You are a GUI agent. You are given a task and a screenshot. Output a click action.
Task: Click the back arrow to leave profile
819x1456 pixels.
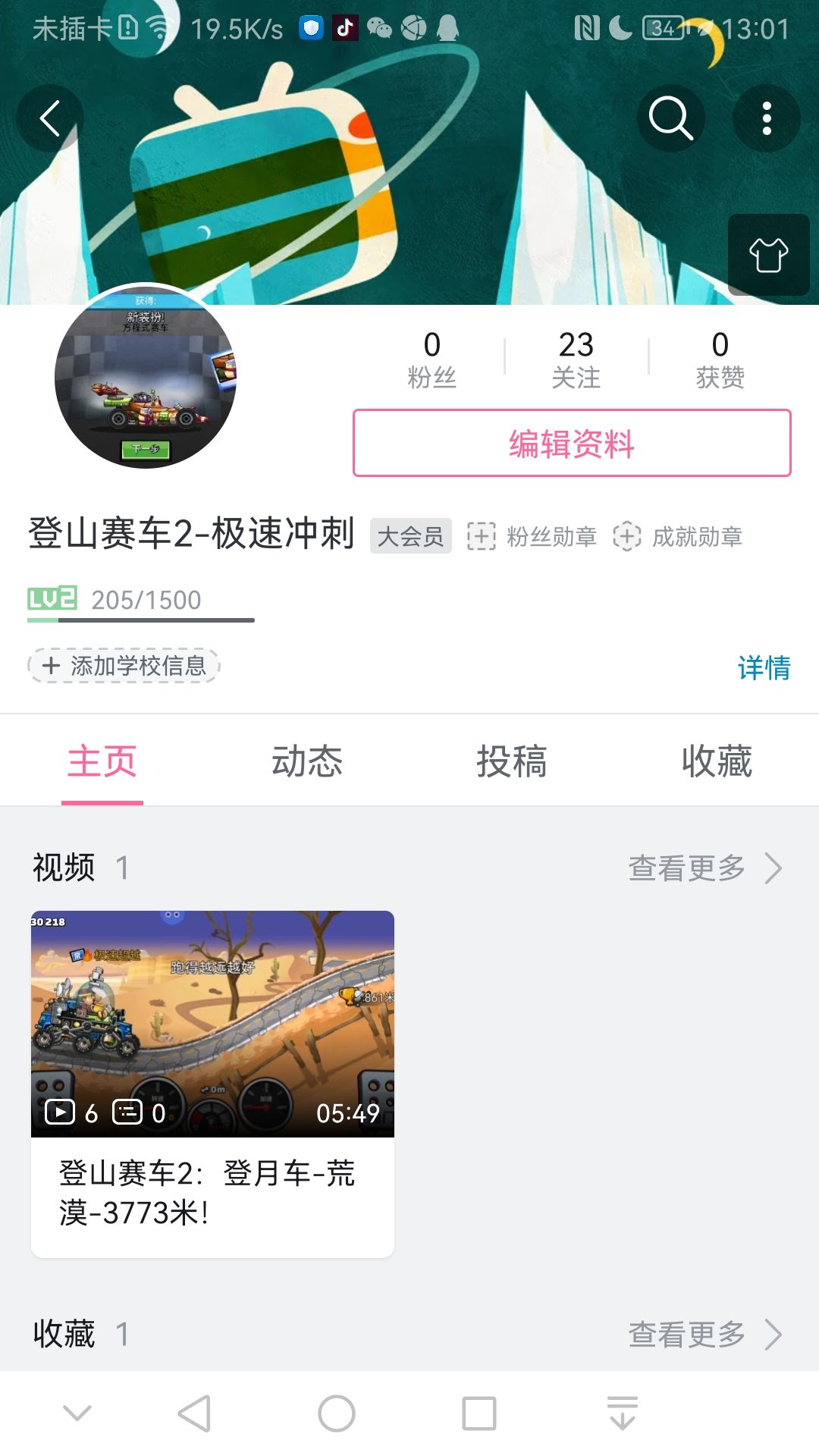[x=50, y=118]
